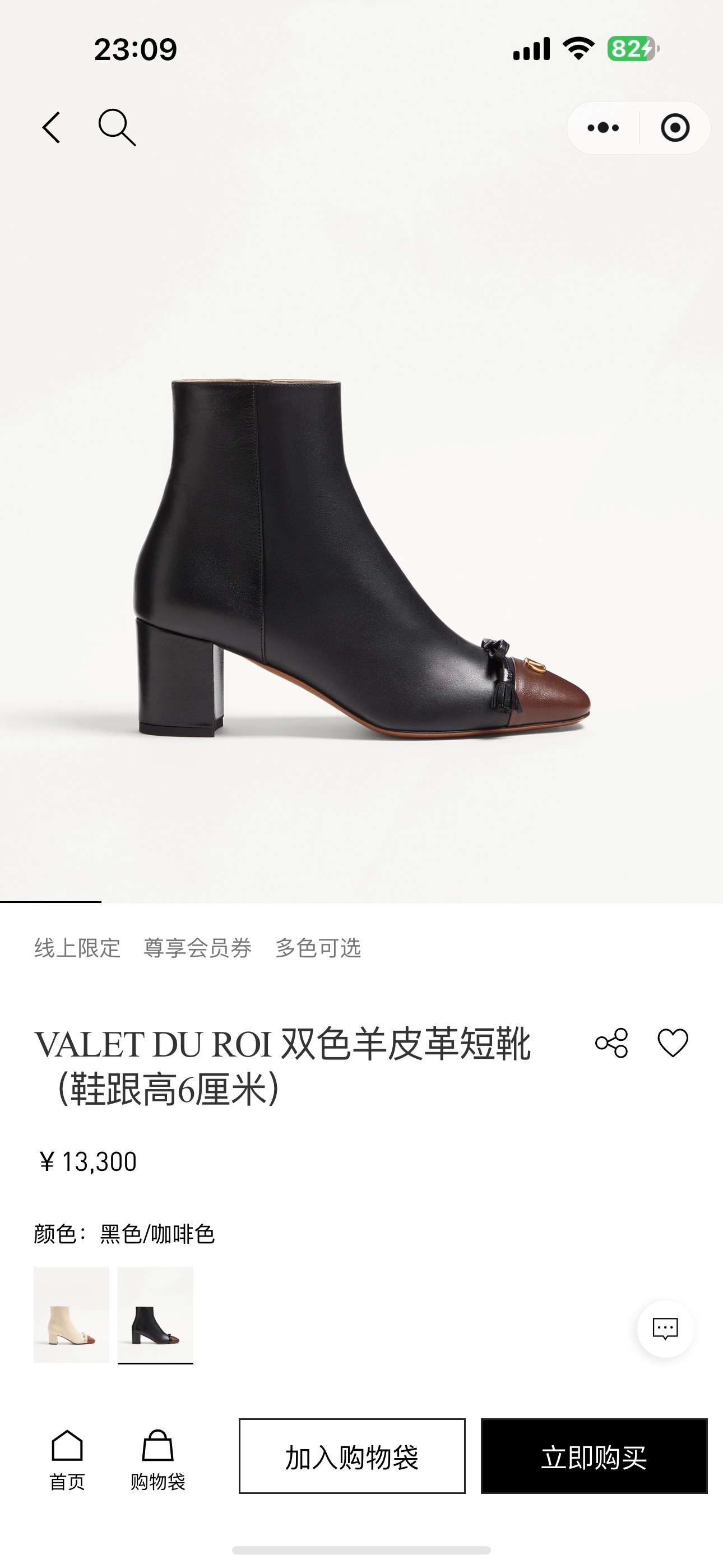Select the black/coffee boot color

pyautogui.click(x=155, y=1315)
